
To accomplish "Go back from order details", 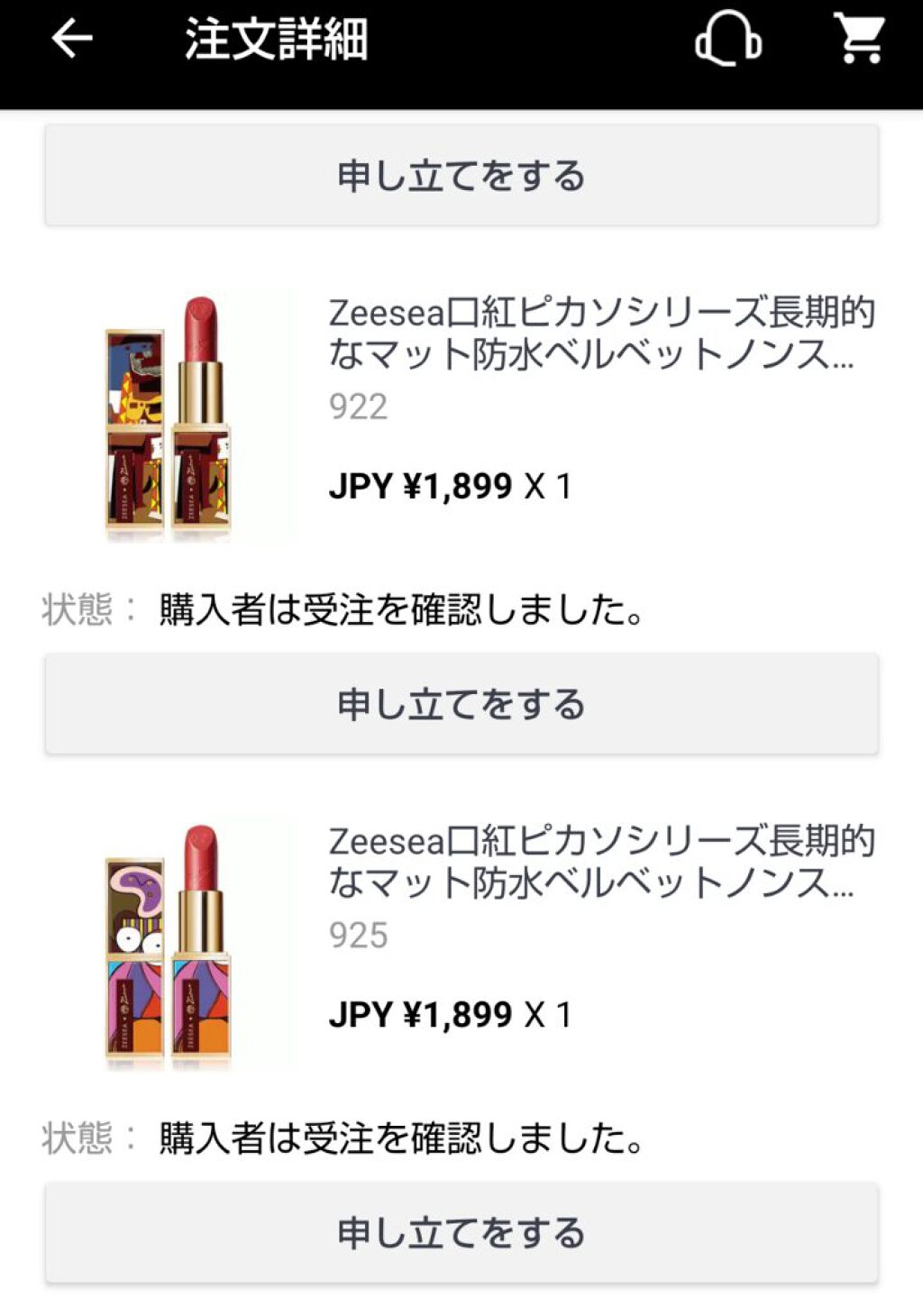I will 72,40.
